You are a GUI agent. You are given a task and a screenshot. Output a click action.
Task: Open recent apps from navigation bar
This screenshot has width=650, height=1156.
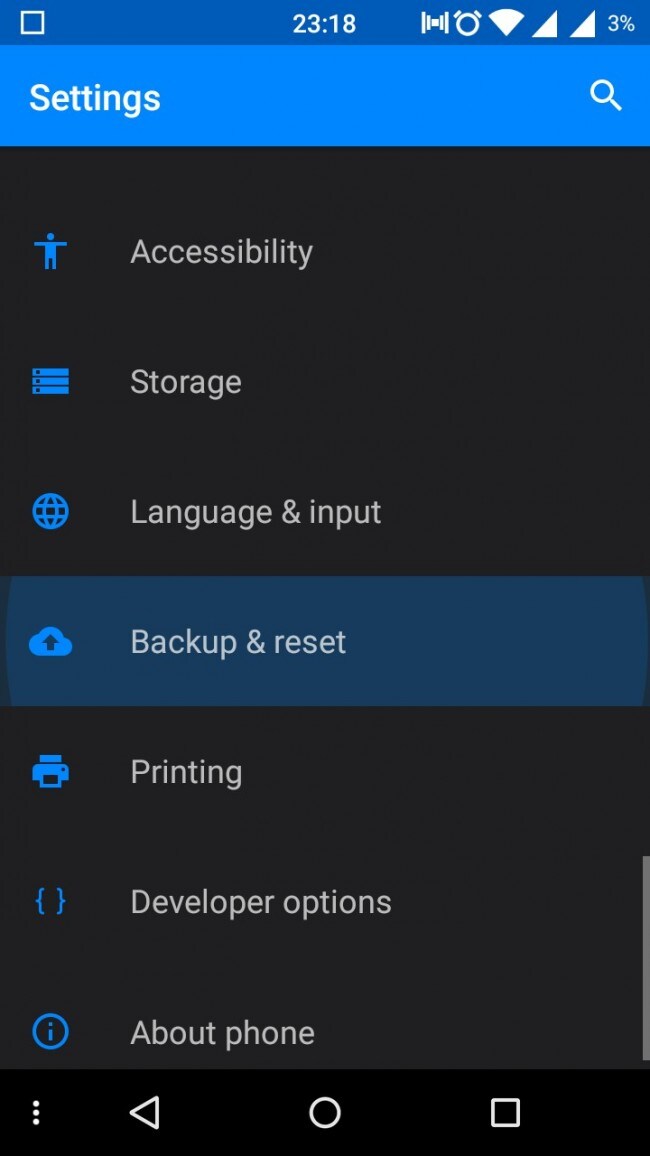[505, 1112]
